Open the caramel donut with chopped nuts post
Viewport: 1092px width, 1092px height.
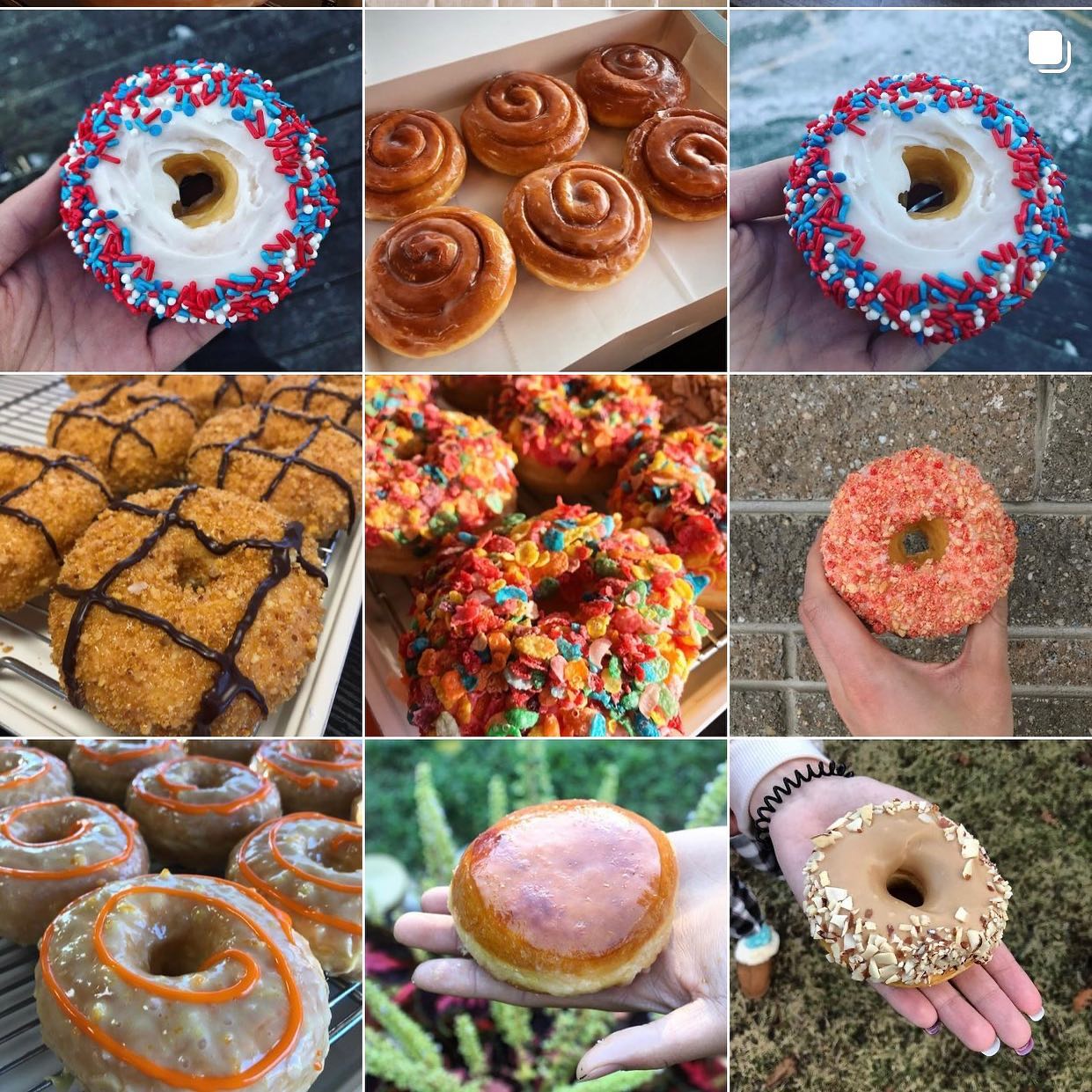tap(911, 915)
